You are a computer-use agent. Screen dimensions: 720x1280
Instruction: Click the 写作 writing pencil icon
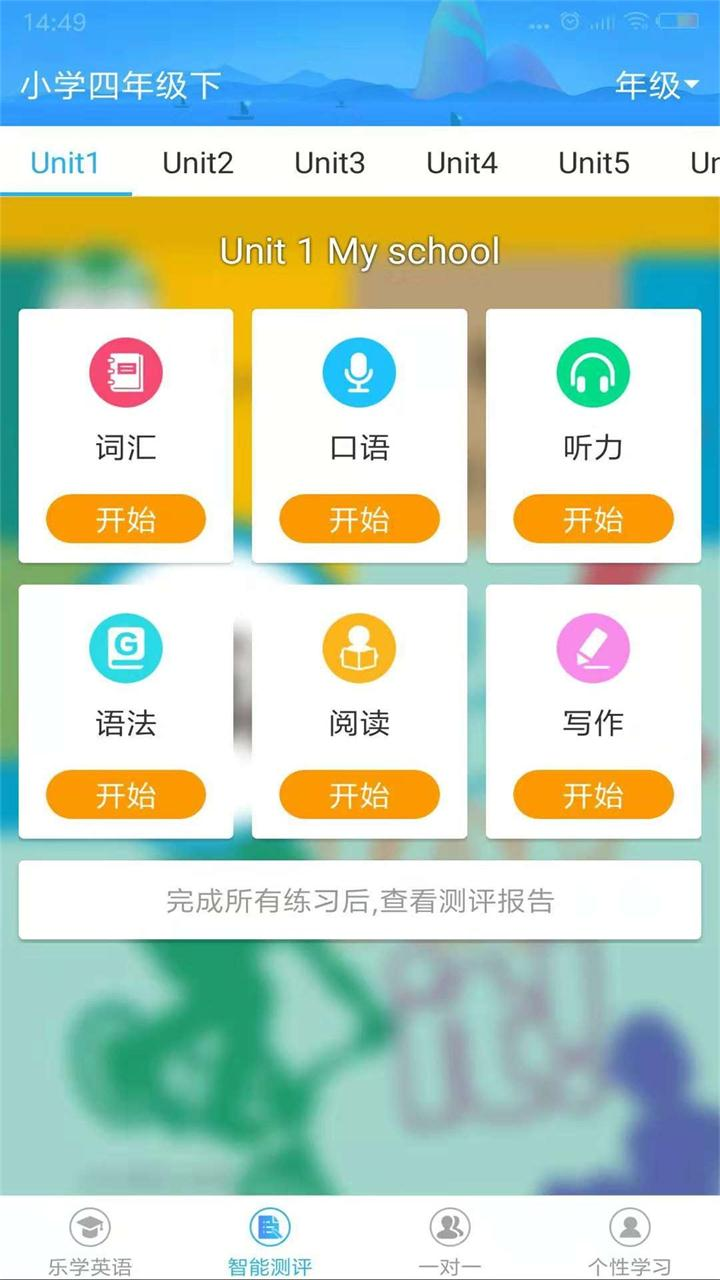[593, 647]
